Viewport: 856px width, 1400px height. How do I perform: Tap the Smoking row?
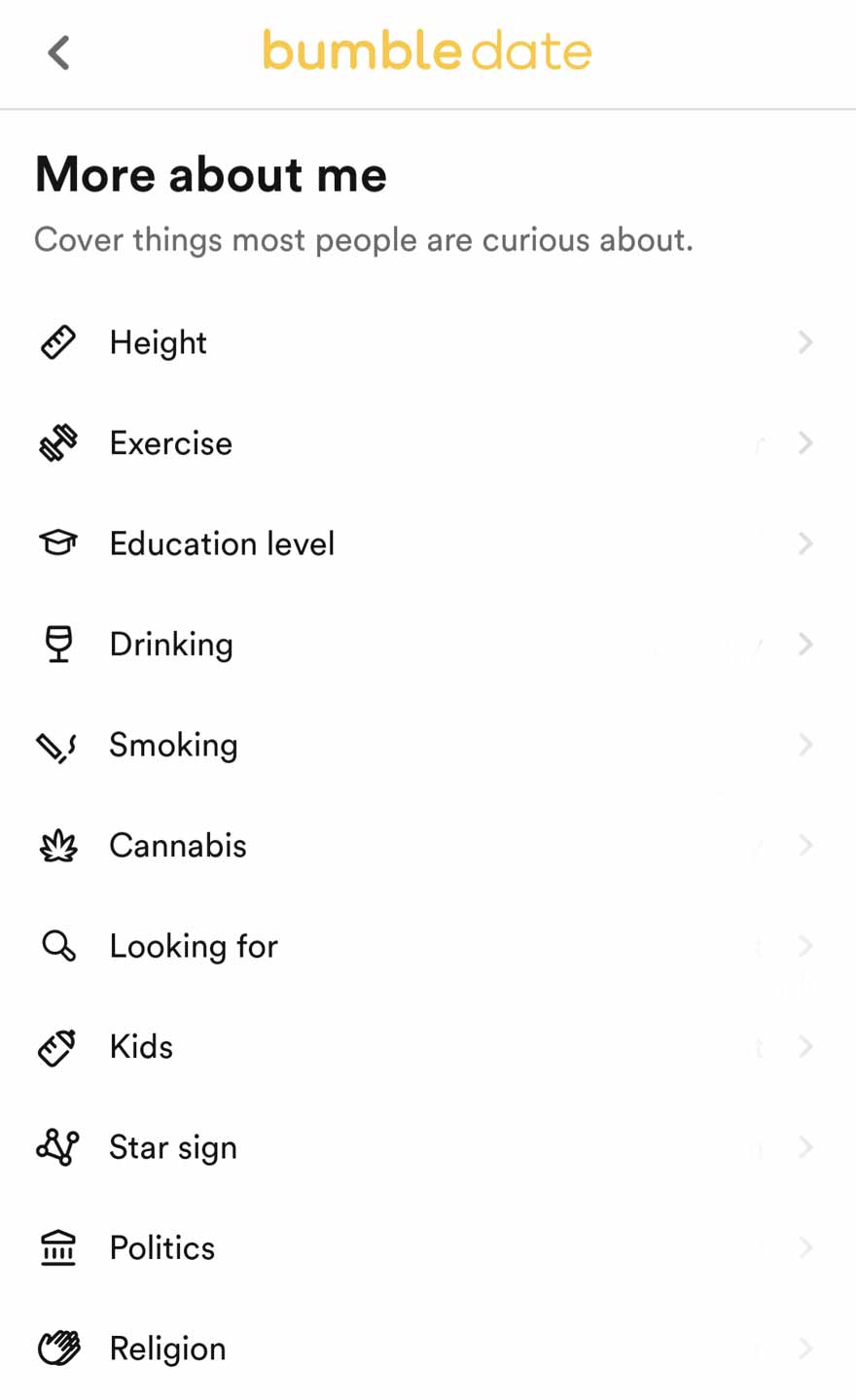pos(428,745)
